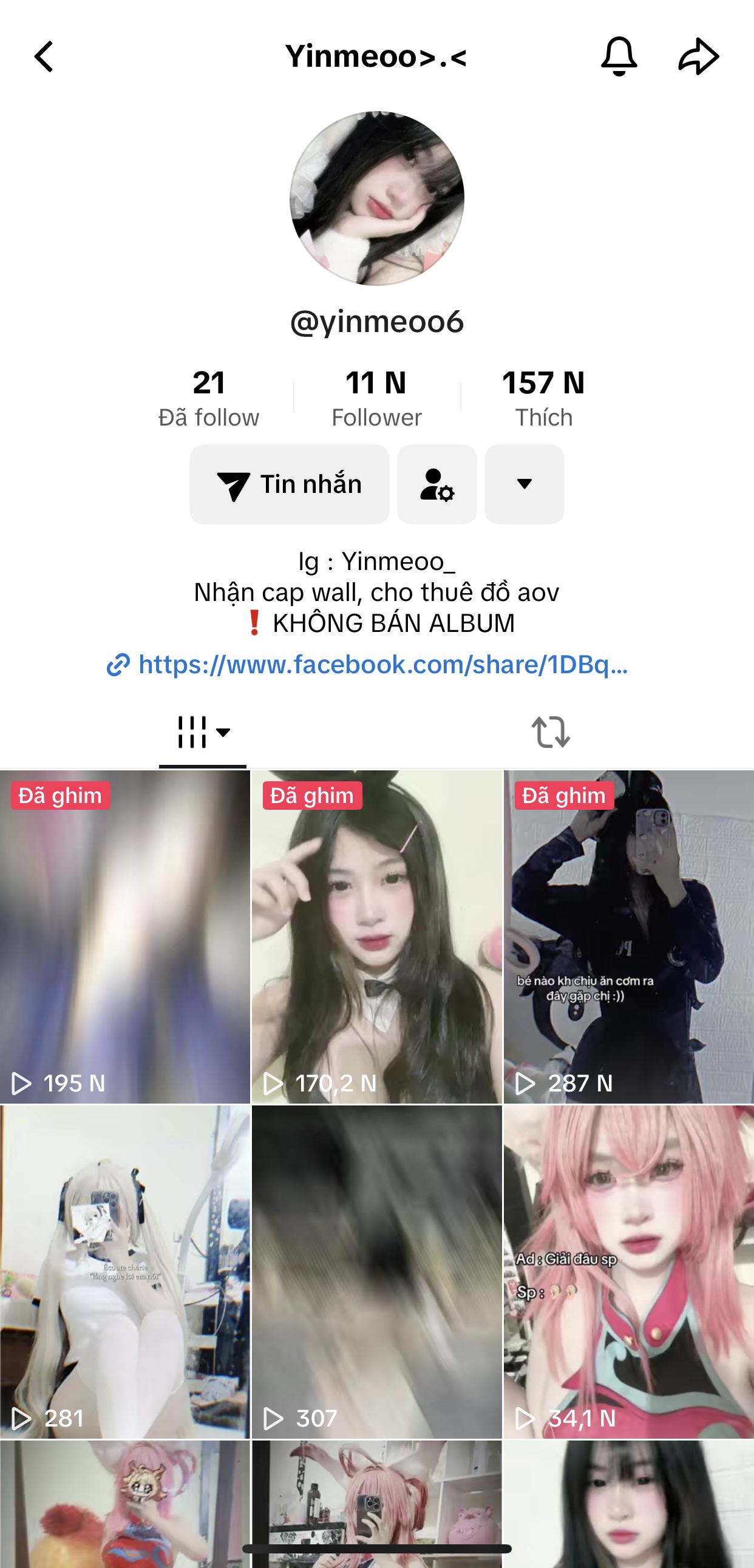View the Đã follow list

coord(209,398)
